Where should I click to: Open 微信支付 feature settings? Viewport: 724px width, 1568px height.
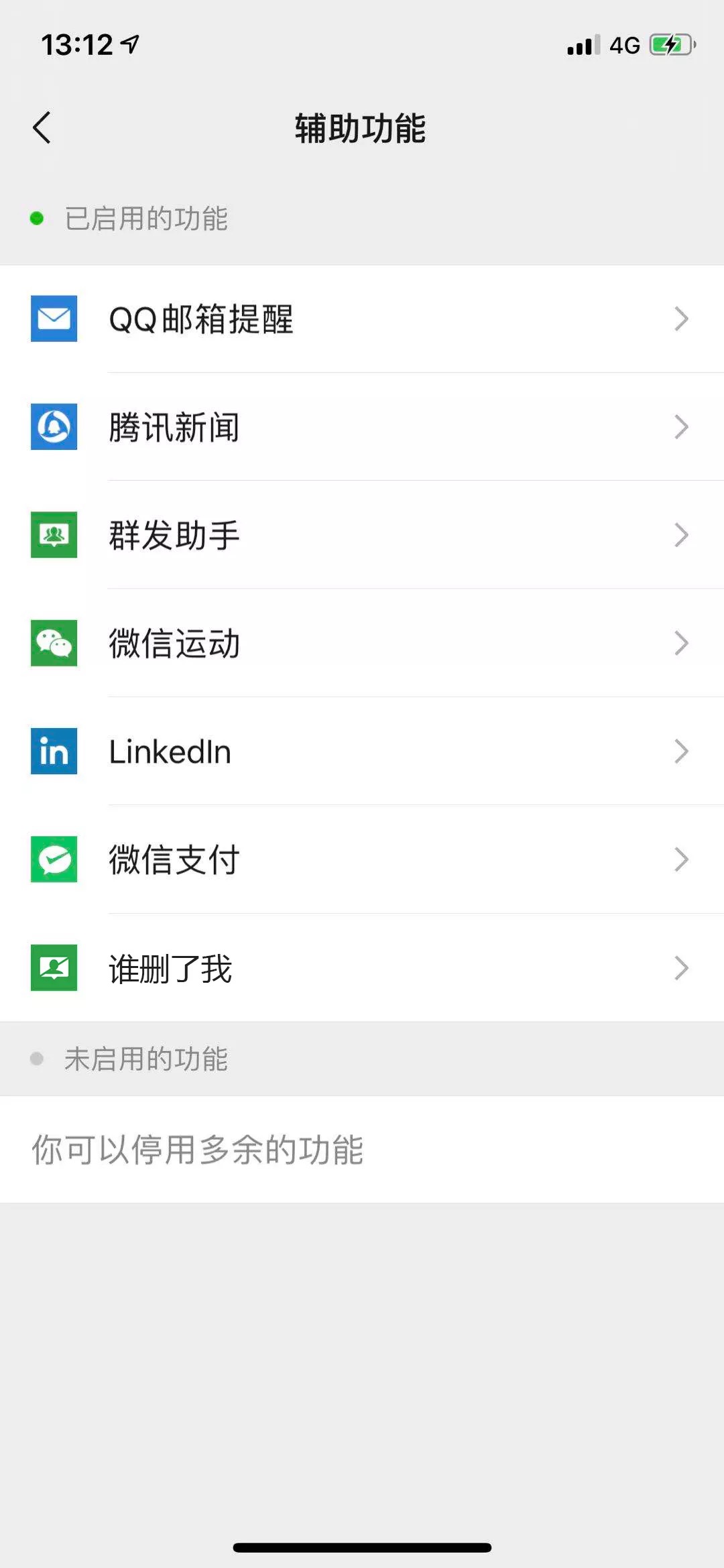click(x=362, y=859)
